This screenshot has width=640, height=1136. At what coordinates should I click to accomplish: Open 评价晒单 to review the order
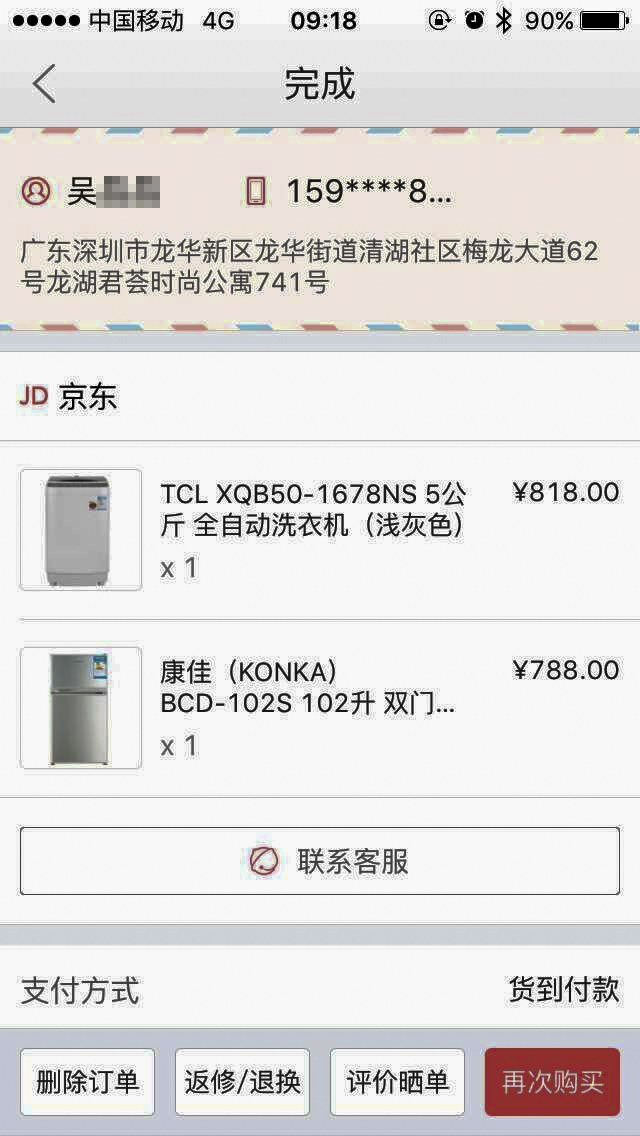click(x=397, y=1082)
